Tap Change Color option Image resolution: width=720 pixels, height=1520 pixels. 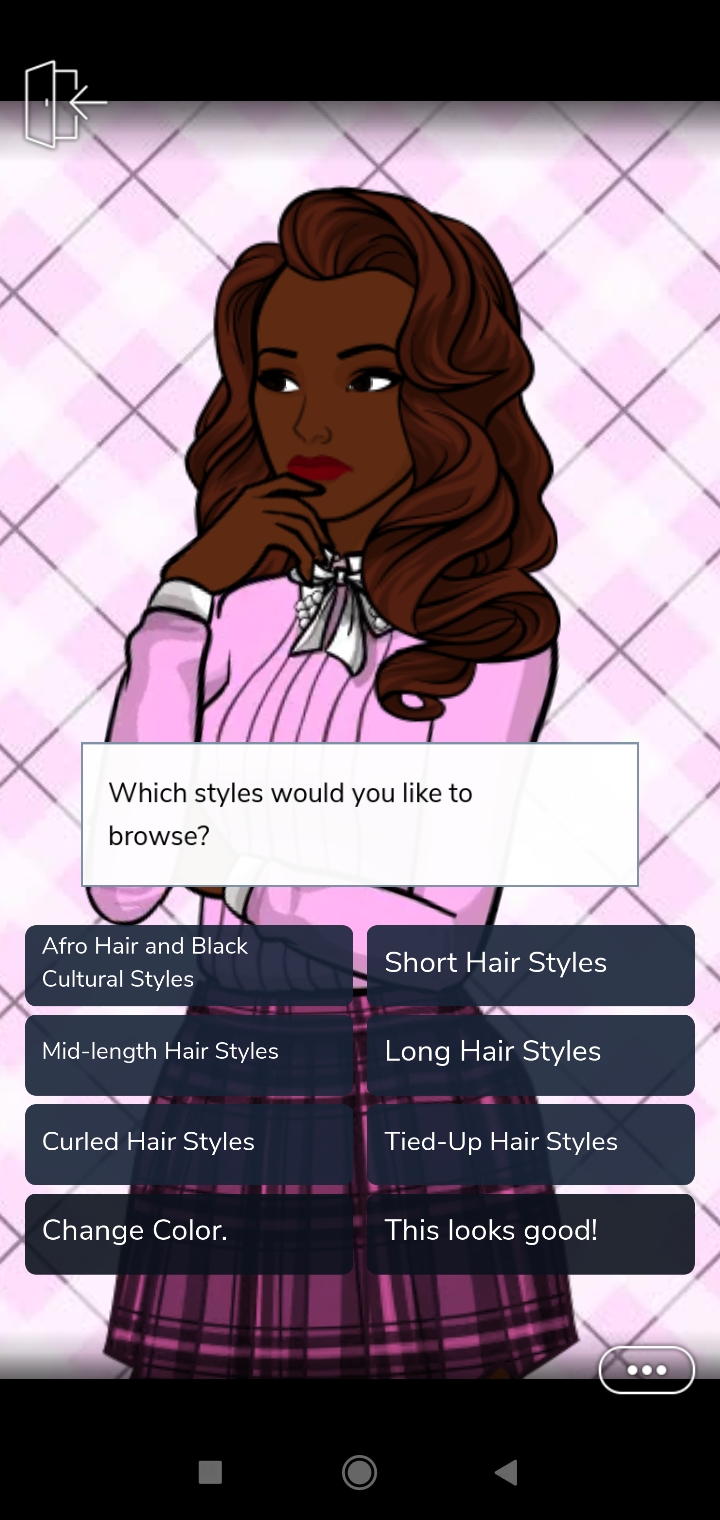coord(189,1234)
